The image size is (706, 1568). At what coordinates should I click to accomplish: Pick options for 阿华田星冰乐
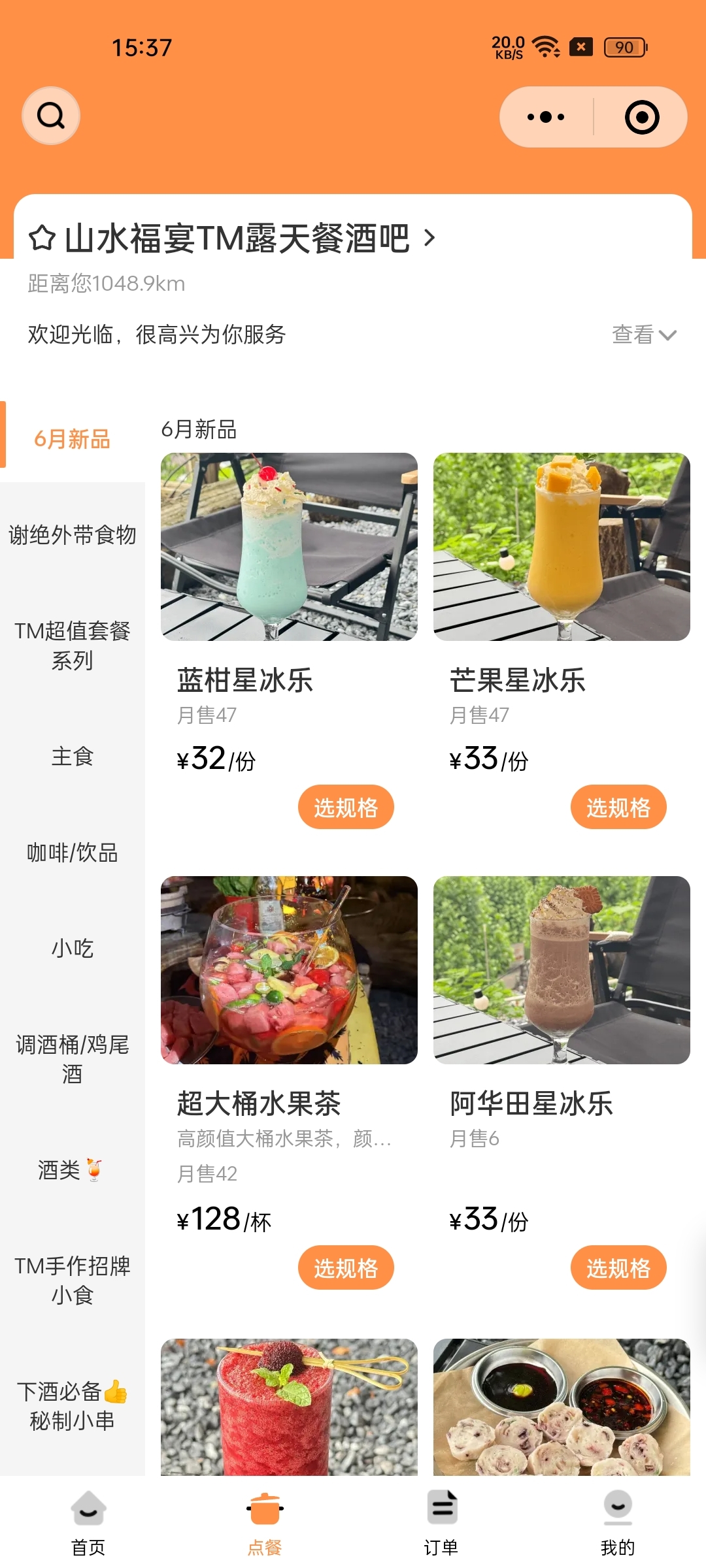coord(618,1268)
